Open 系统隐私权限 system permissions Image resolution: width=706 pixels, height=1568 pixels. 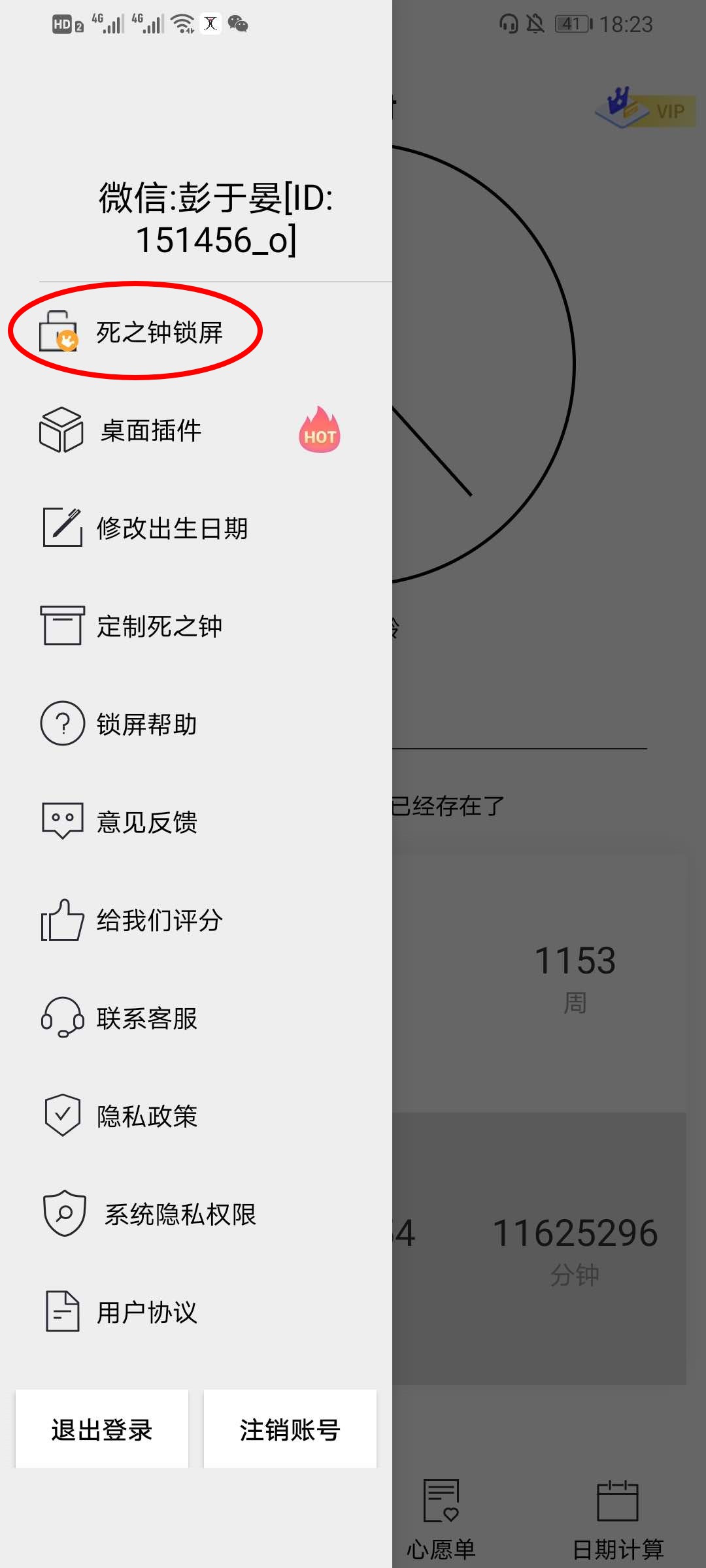(x=180, y=1214)
